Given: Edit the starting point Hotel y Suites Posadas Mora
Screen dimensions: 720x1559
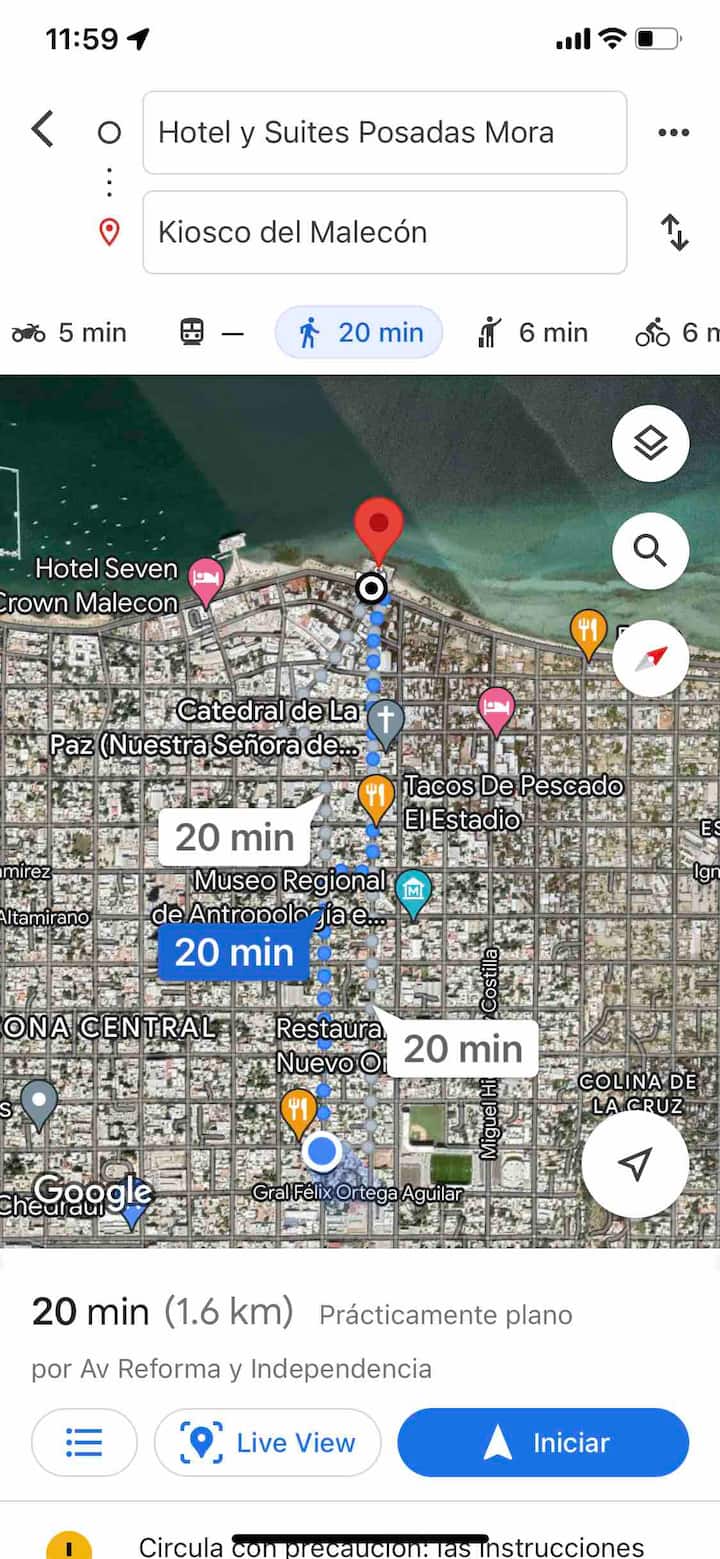Looking at the screenshot, I should pyautogui.click(x=385, y=133).
